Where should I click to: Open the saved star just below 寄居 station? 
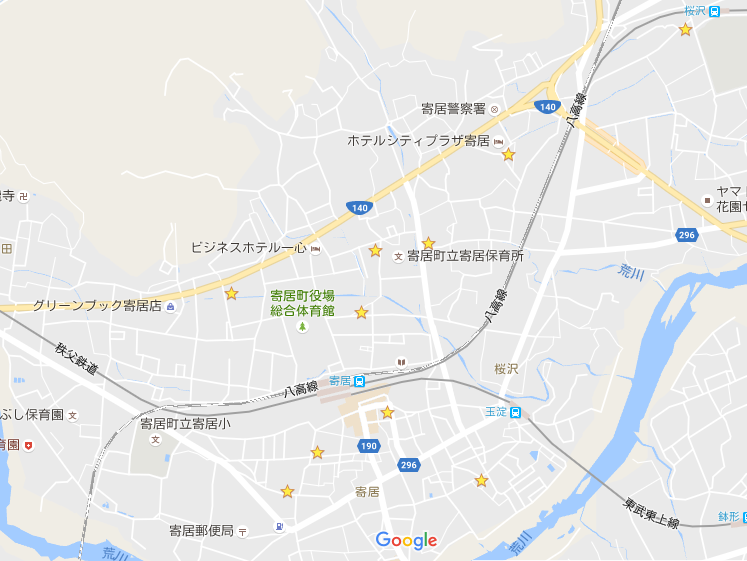pyautogui.click(x=387, y=412)
